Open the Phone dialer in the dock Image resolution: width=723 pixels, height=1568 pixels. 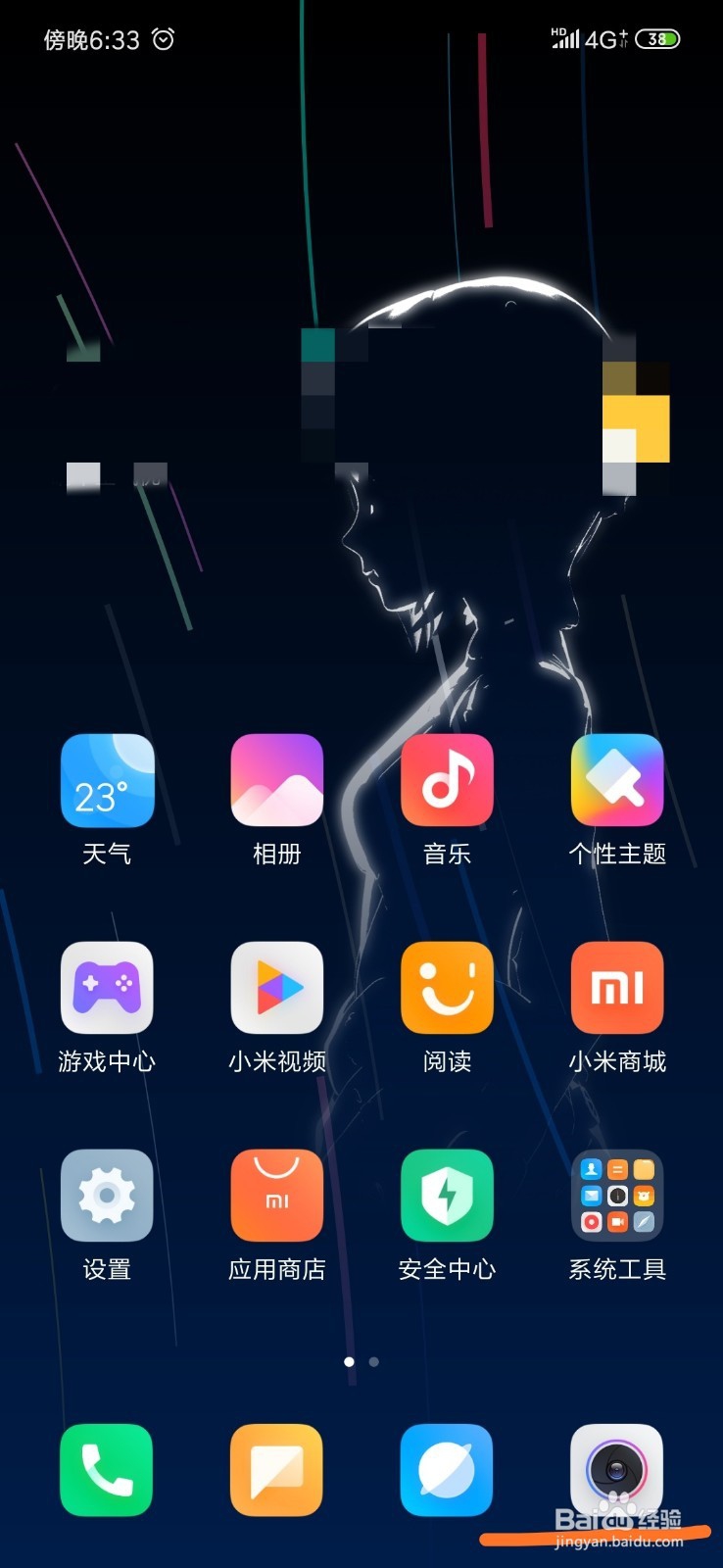click(107, 1472)
